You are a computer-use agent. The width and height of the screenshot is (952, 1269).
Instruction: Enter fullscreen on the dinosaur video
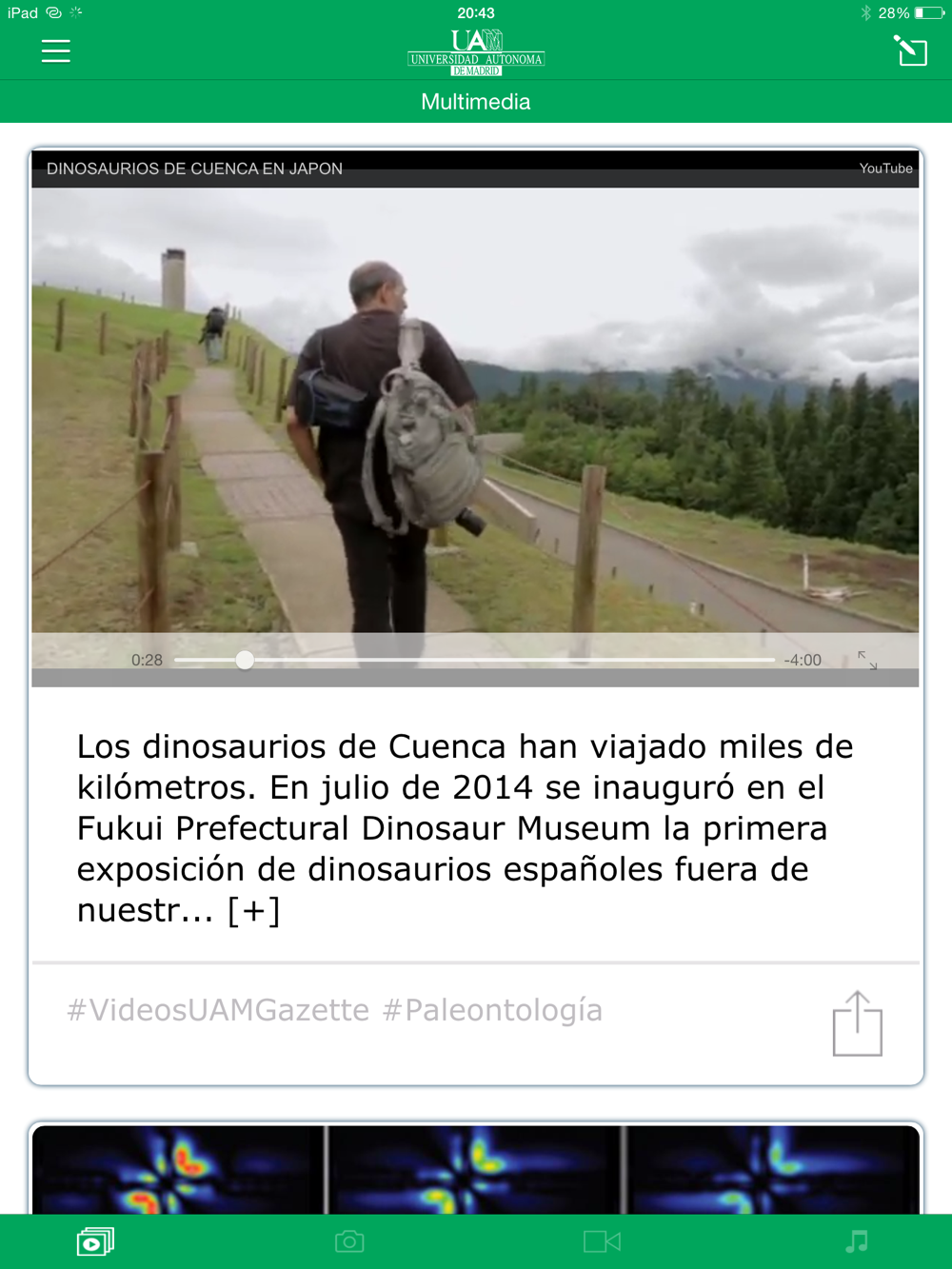[867, 660]
